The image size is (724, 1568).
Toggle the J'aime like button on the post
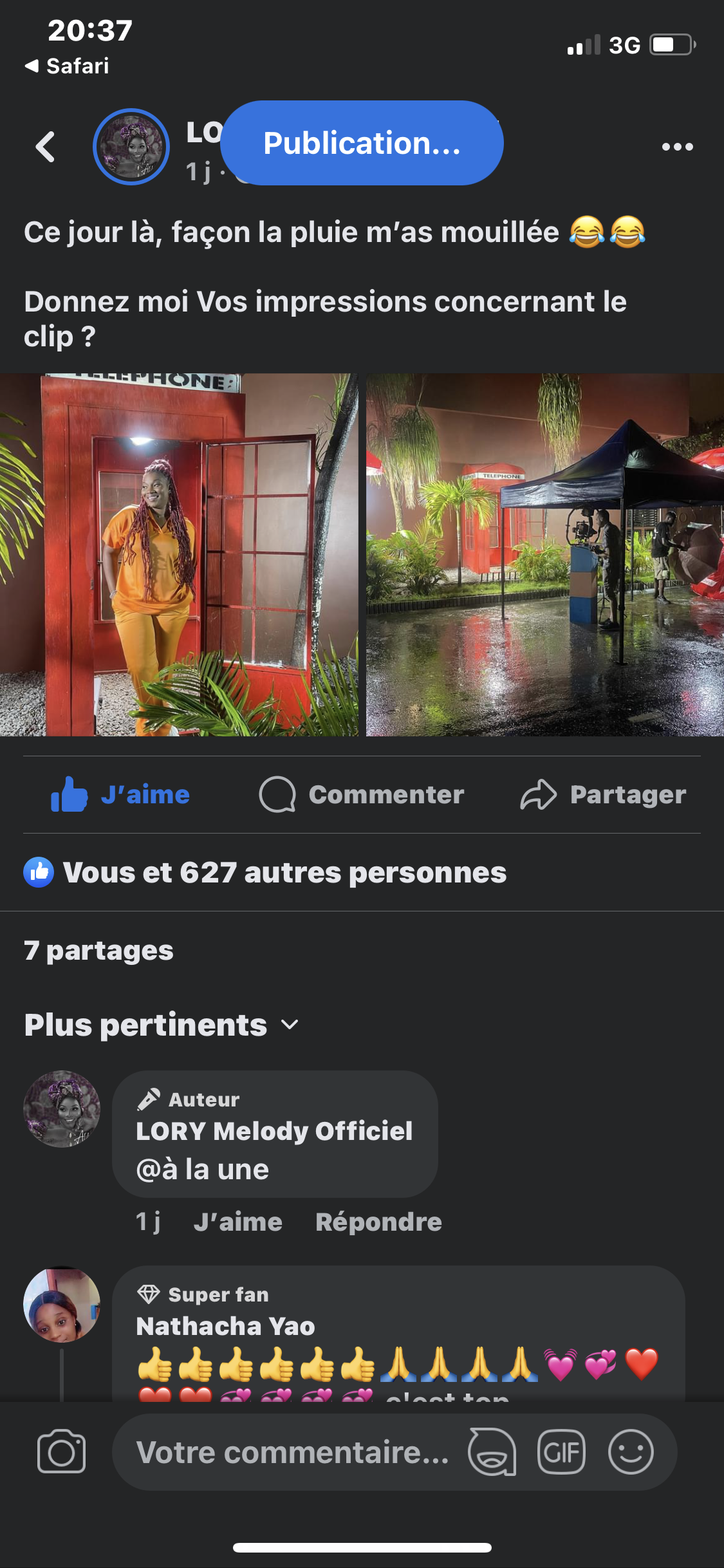[121, 794]
